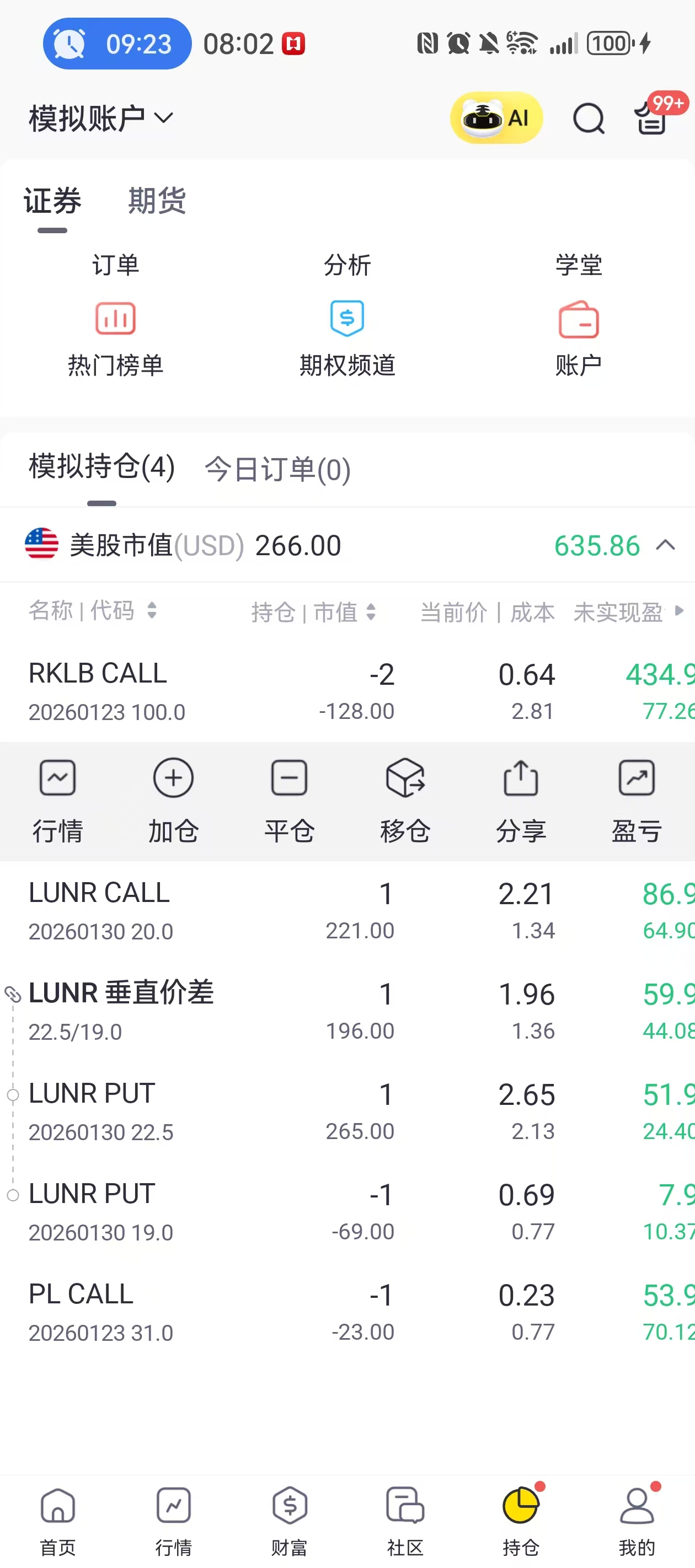
Task: Open the AI assistant
Action: pos(496,117)
